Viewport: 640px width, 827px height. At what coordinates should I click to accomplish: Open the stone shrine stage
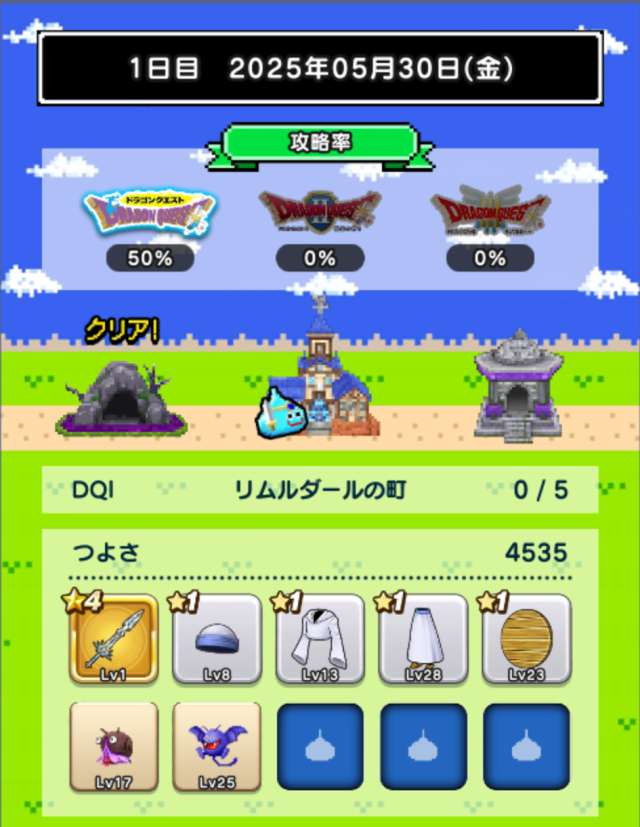(518, 387)
